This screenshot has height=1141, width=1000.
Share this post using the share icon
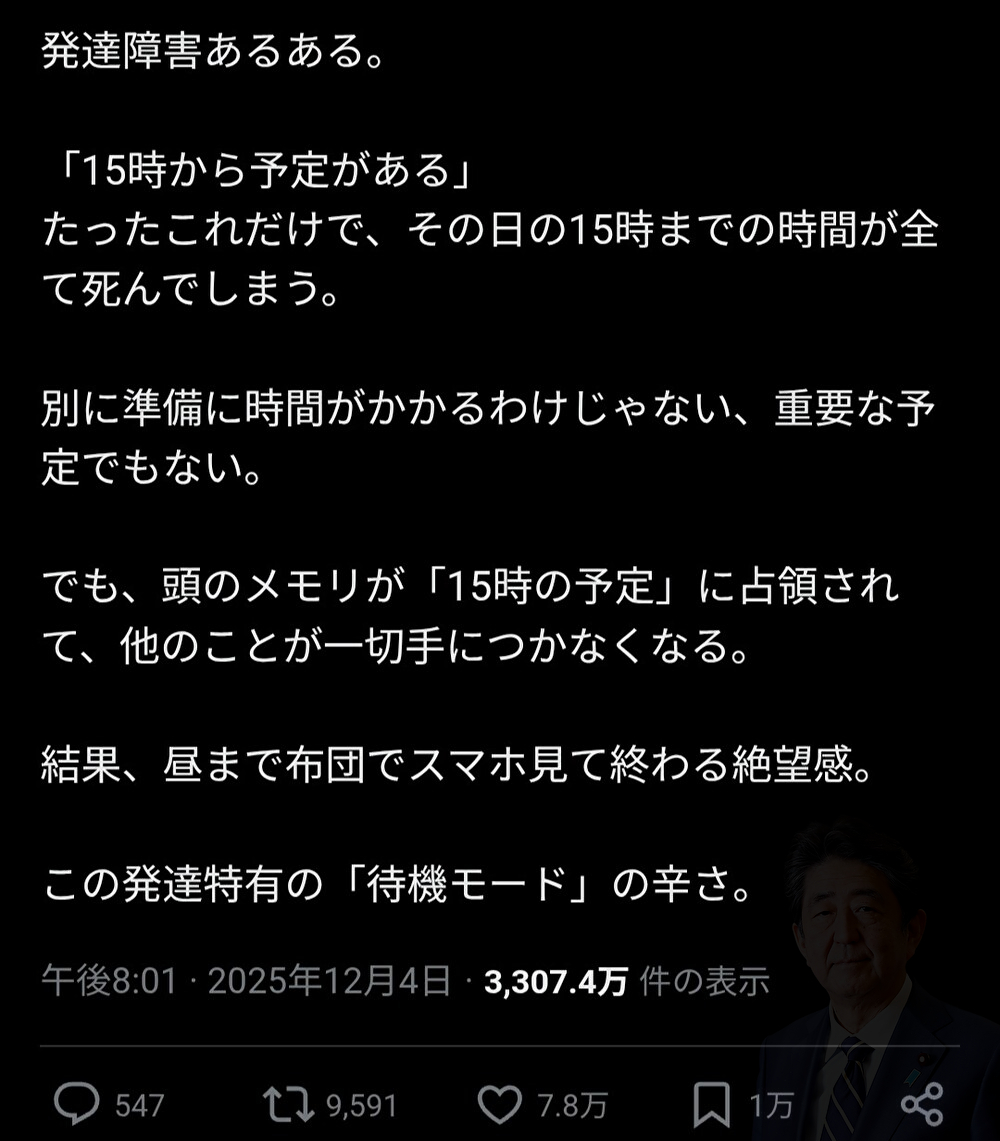921,1104
